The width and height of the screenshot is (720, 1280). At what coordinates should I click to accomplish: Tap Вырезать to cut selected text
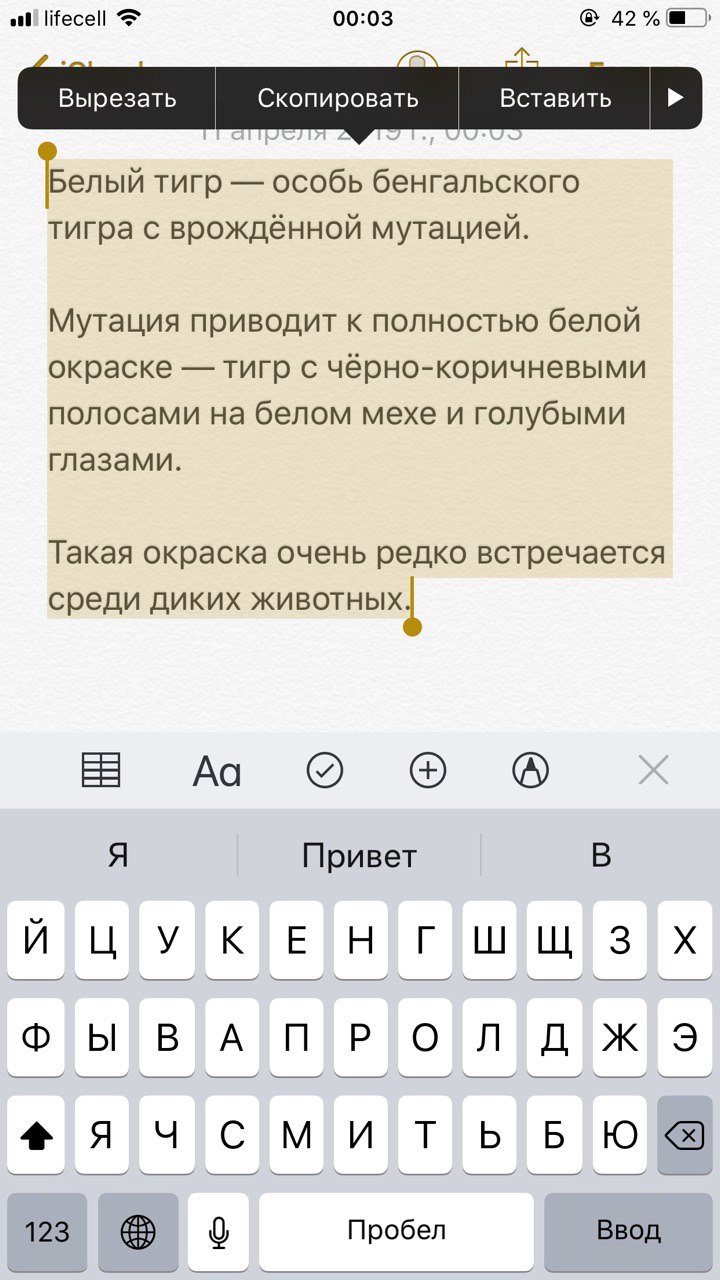coord(117,98)
